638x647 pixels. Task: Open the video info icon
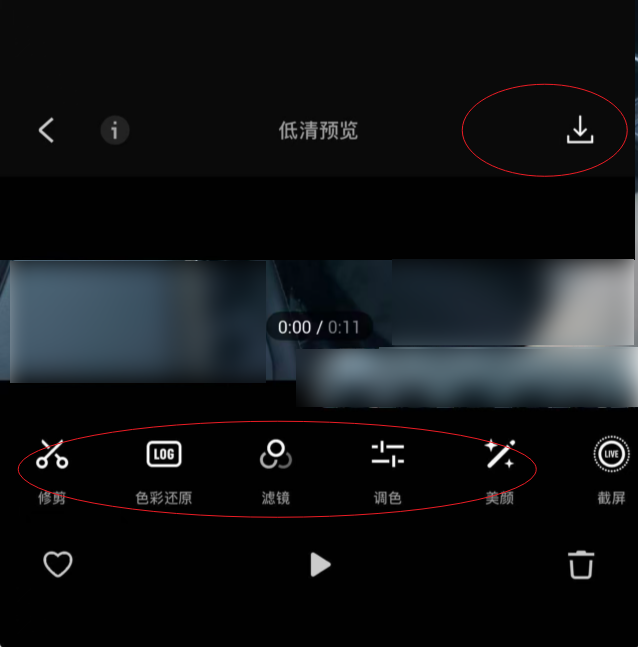tap(115, 130)
